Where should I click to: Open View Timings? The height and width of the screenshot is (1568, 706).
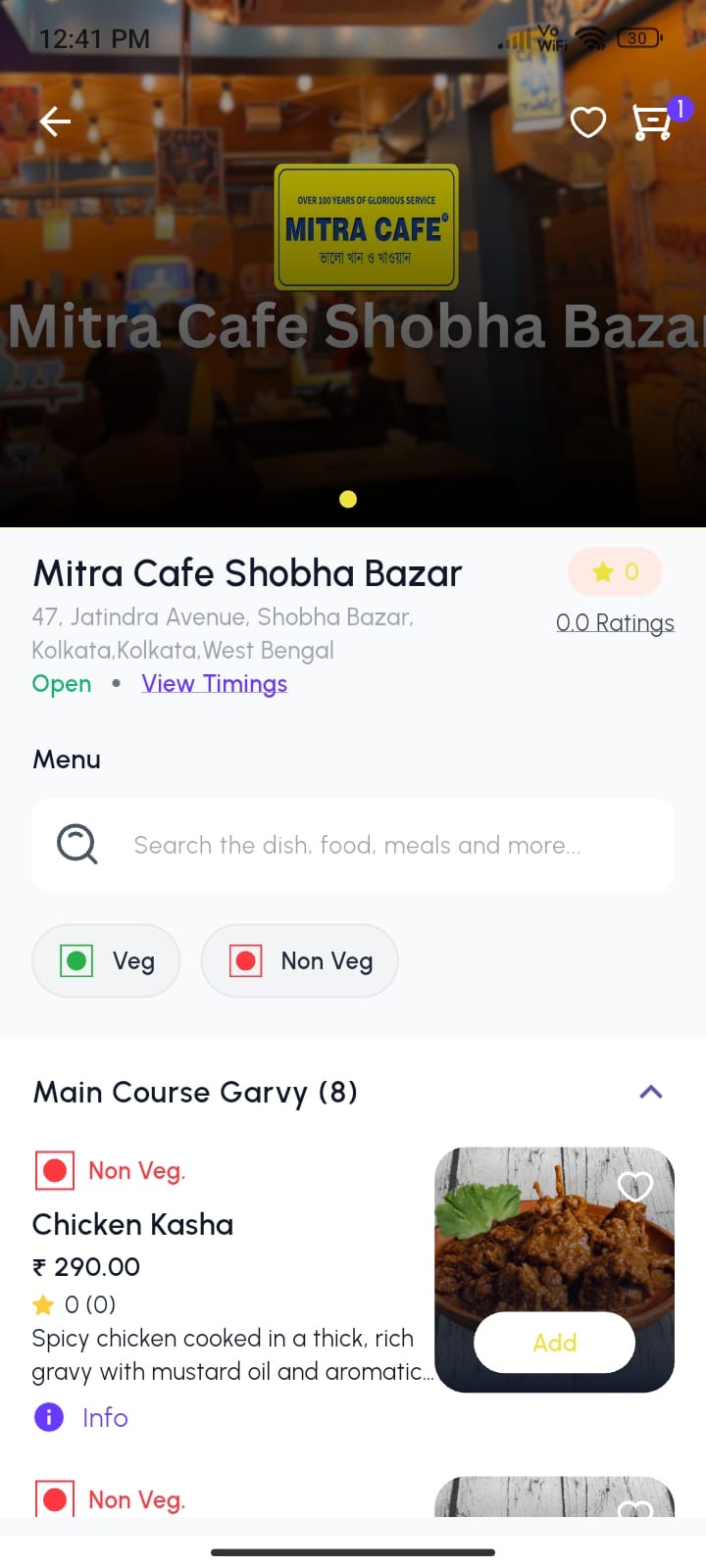pyautogui.click(x=214, y=683)
